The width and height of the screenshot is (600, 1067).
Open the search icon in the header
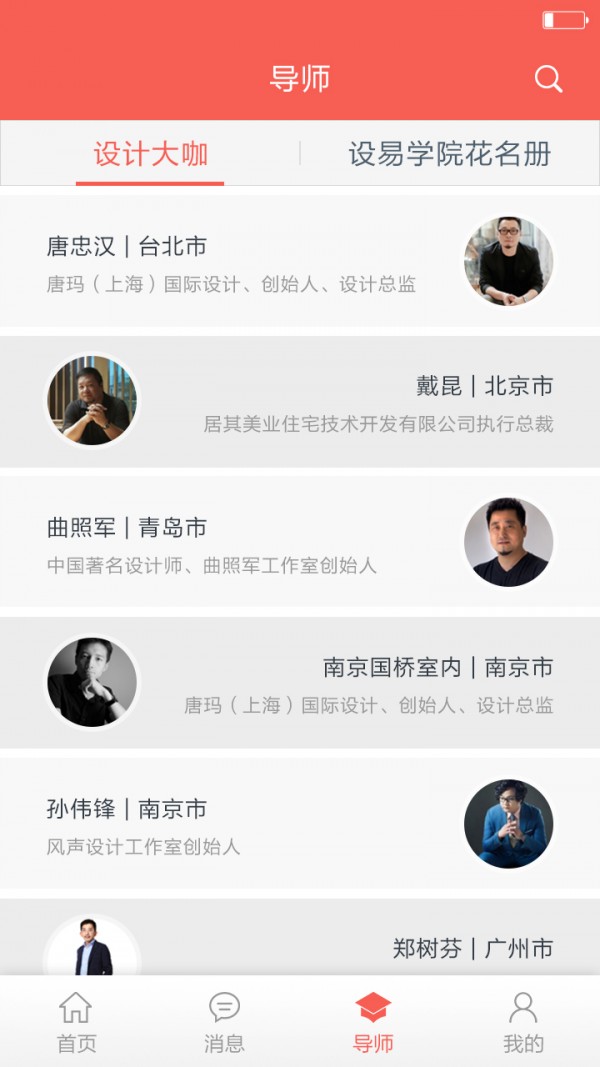tap(548, 79)
